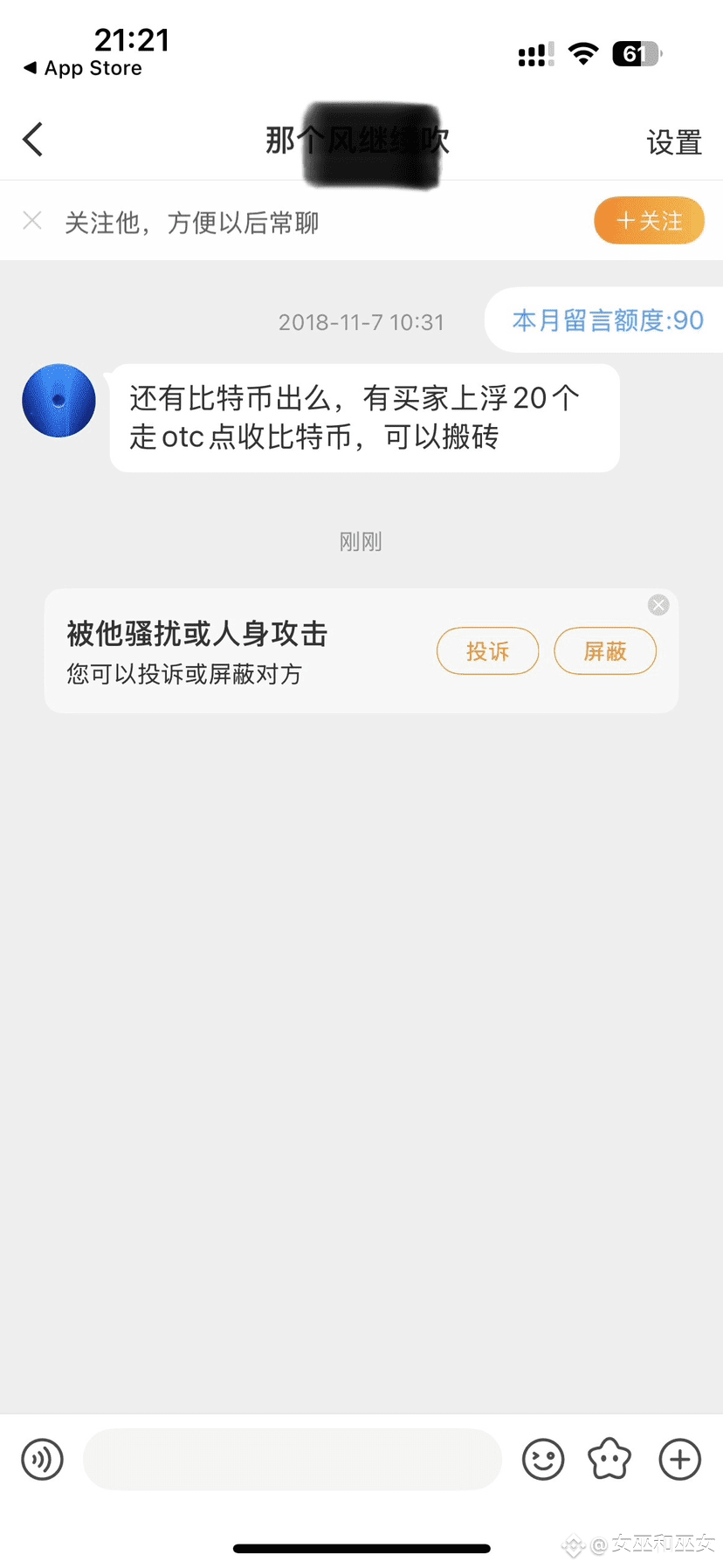723x1568 pixels.
Task: Go back using the top-left arrow
Action: pos(33,140)
